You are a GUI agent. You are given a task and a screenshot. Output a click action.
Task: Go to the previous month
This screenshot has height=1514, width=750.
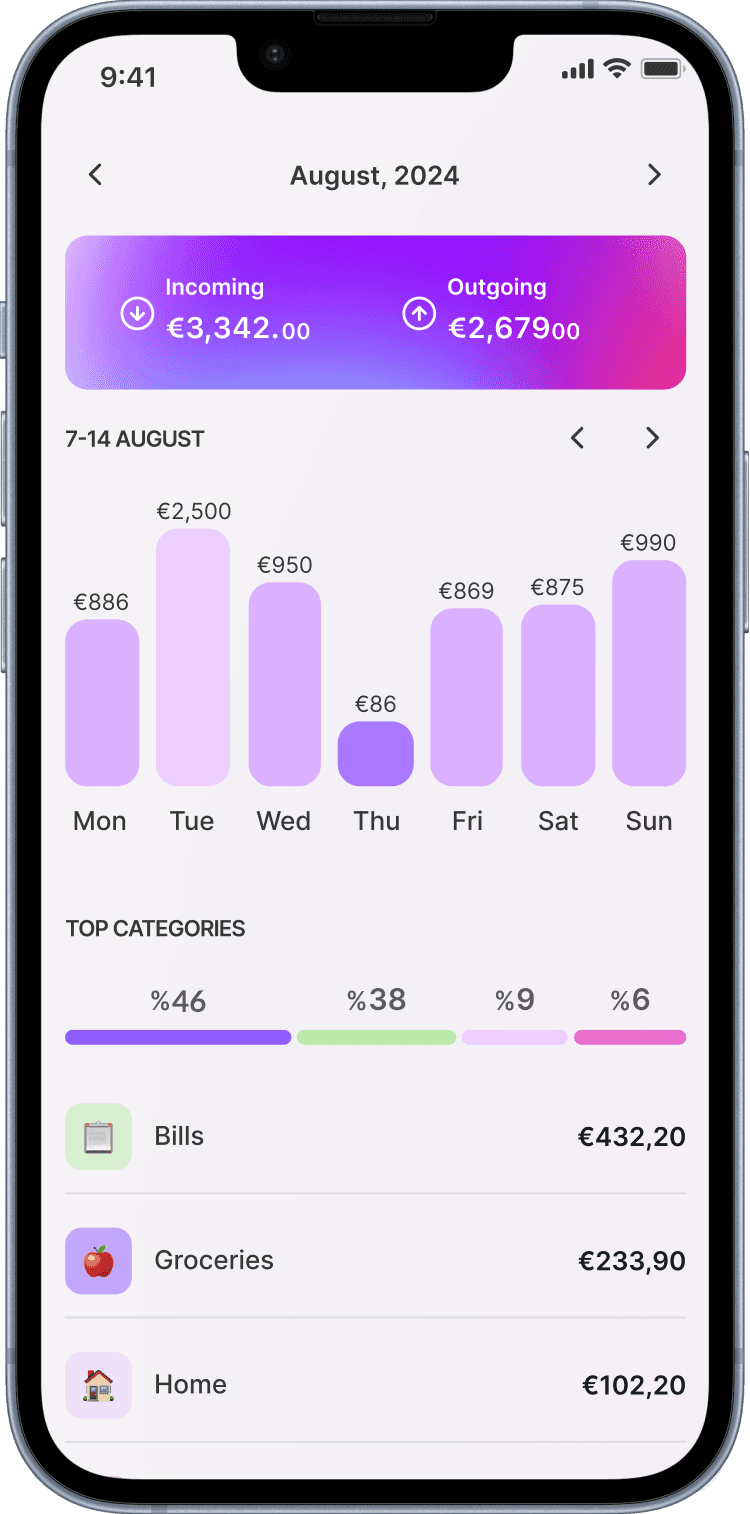coord(95,175)
